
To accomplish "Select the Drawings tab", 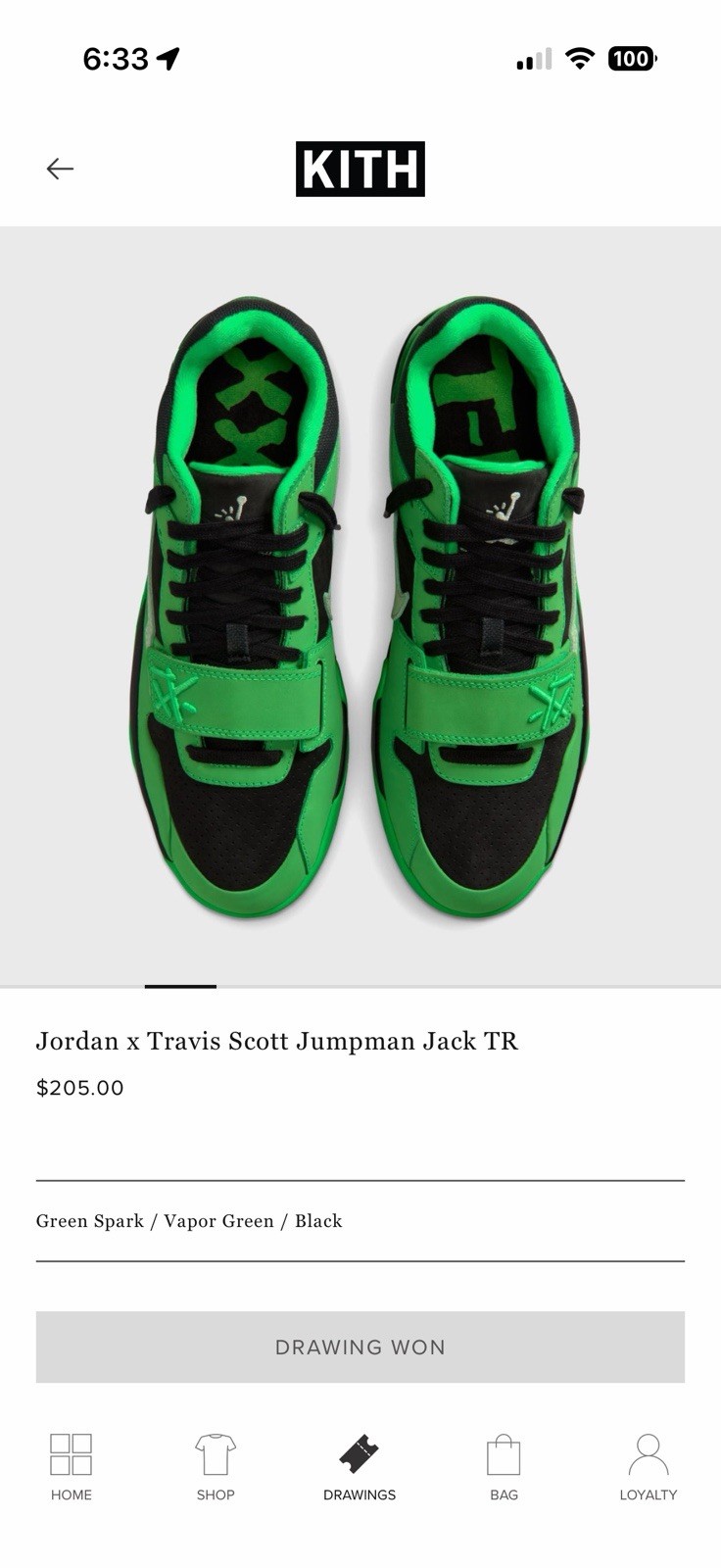I will click(360, 1465).
